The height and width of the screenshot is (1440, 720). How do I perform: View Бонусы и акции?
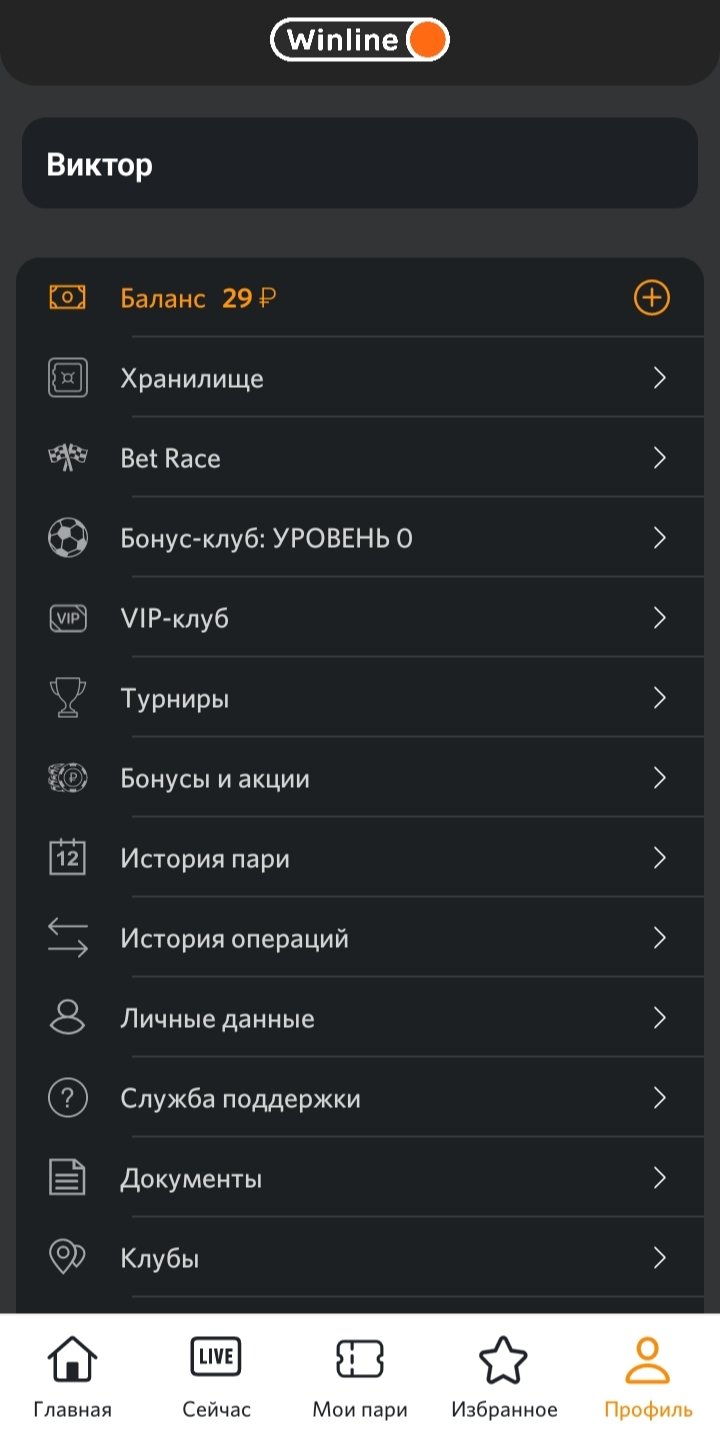(360, 778)
